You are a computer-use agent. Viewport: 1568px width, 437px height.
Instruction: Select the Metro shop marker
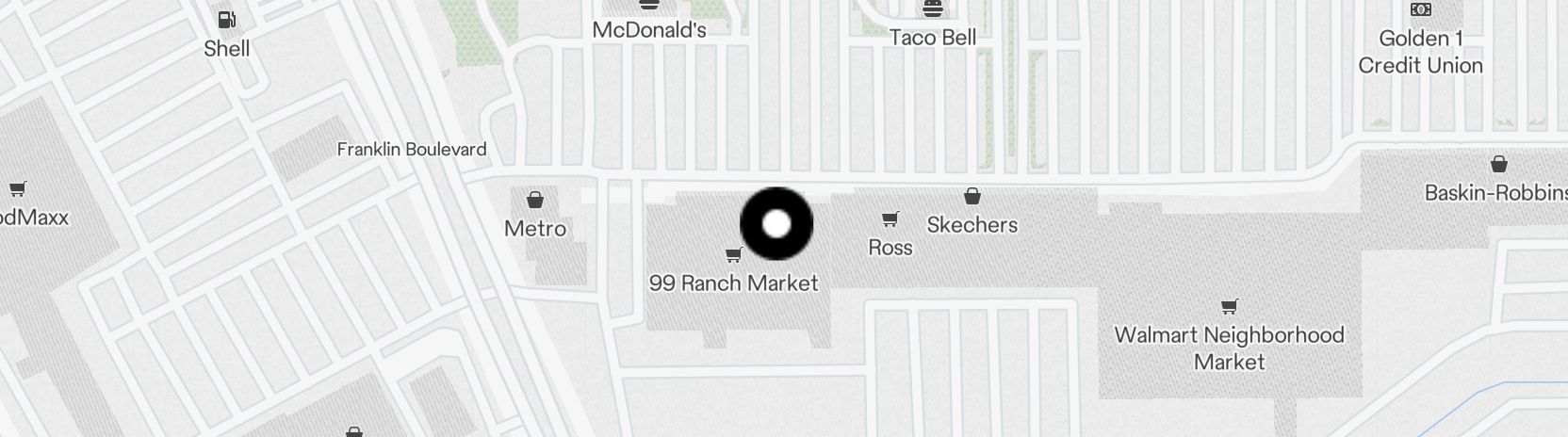(x=534, y=201)
